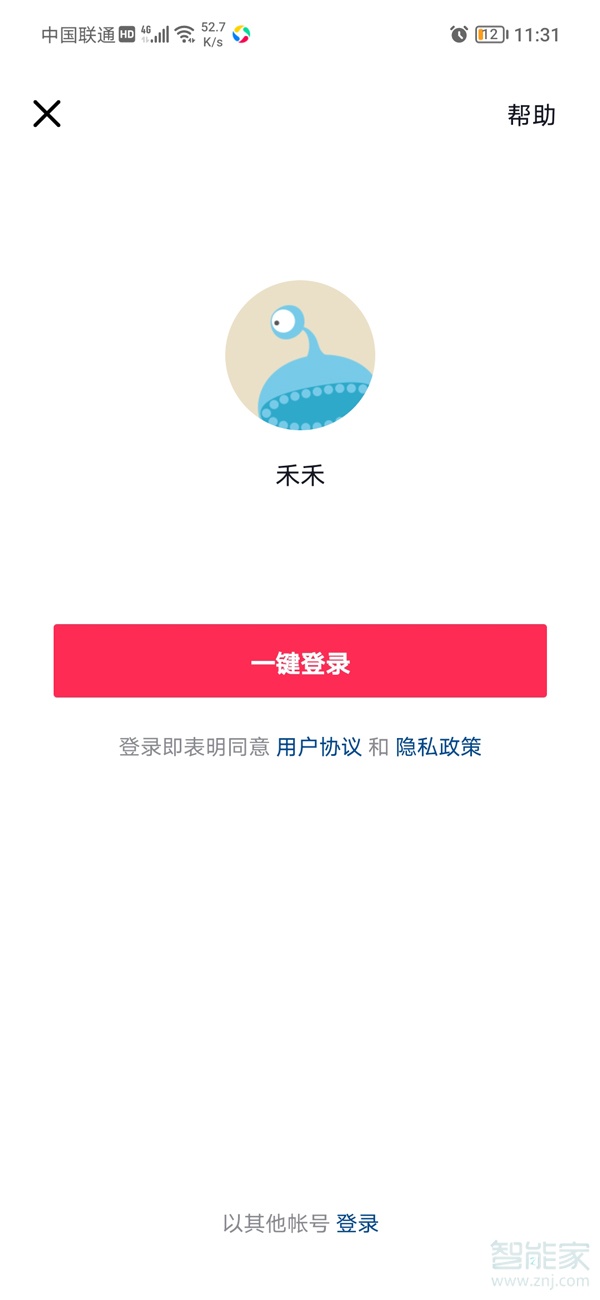Close the login screen
This screenshot has width=600, height=1300.
(47, 114)
